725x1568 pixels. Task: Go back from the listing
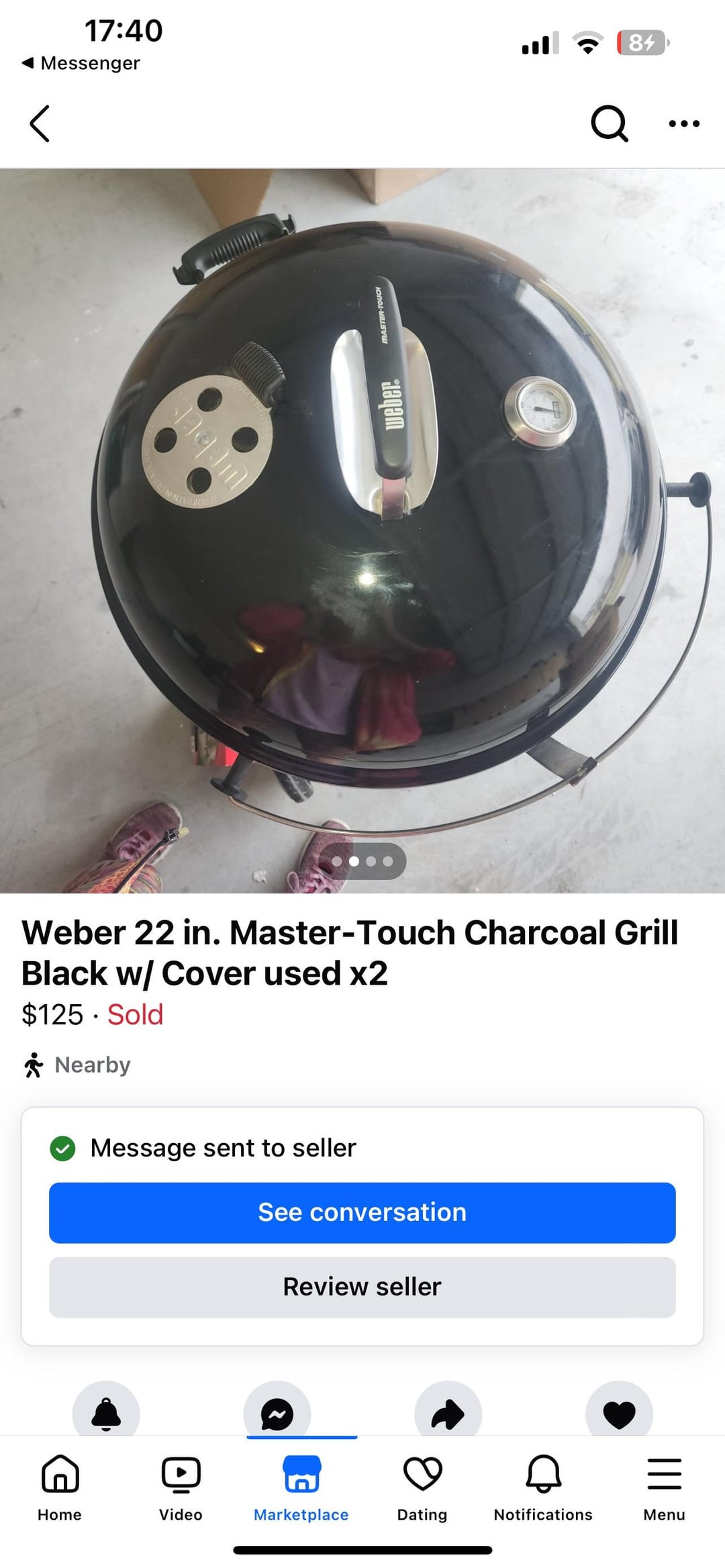point(40,124)
